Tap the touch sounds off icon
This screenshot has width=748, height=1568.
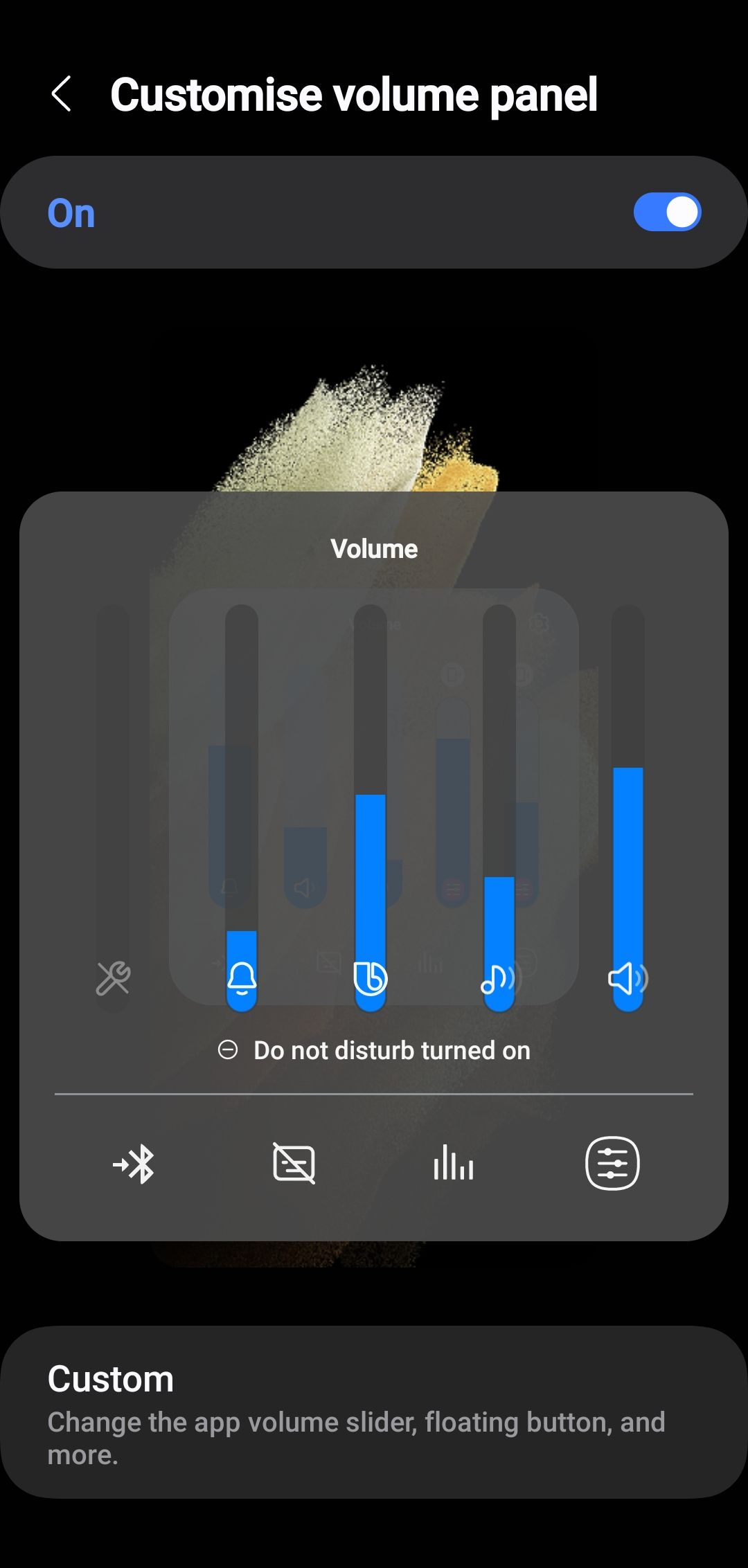click(294, 1163)
